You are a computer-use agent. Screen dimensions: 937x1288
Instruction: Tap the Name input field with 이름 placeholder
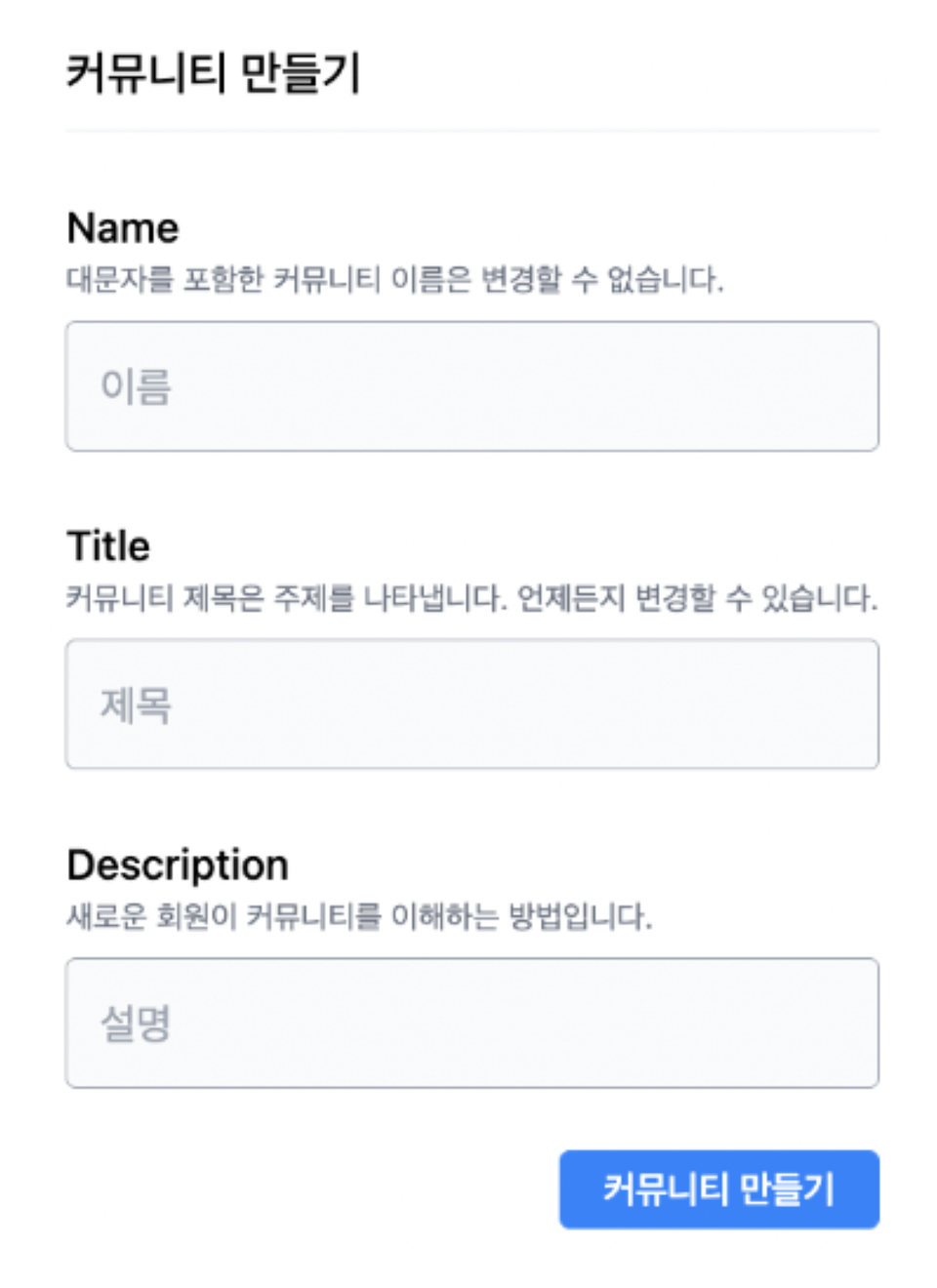pyautogui.click(x=471, y=386)
